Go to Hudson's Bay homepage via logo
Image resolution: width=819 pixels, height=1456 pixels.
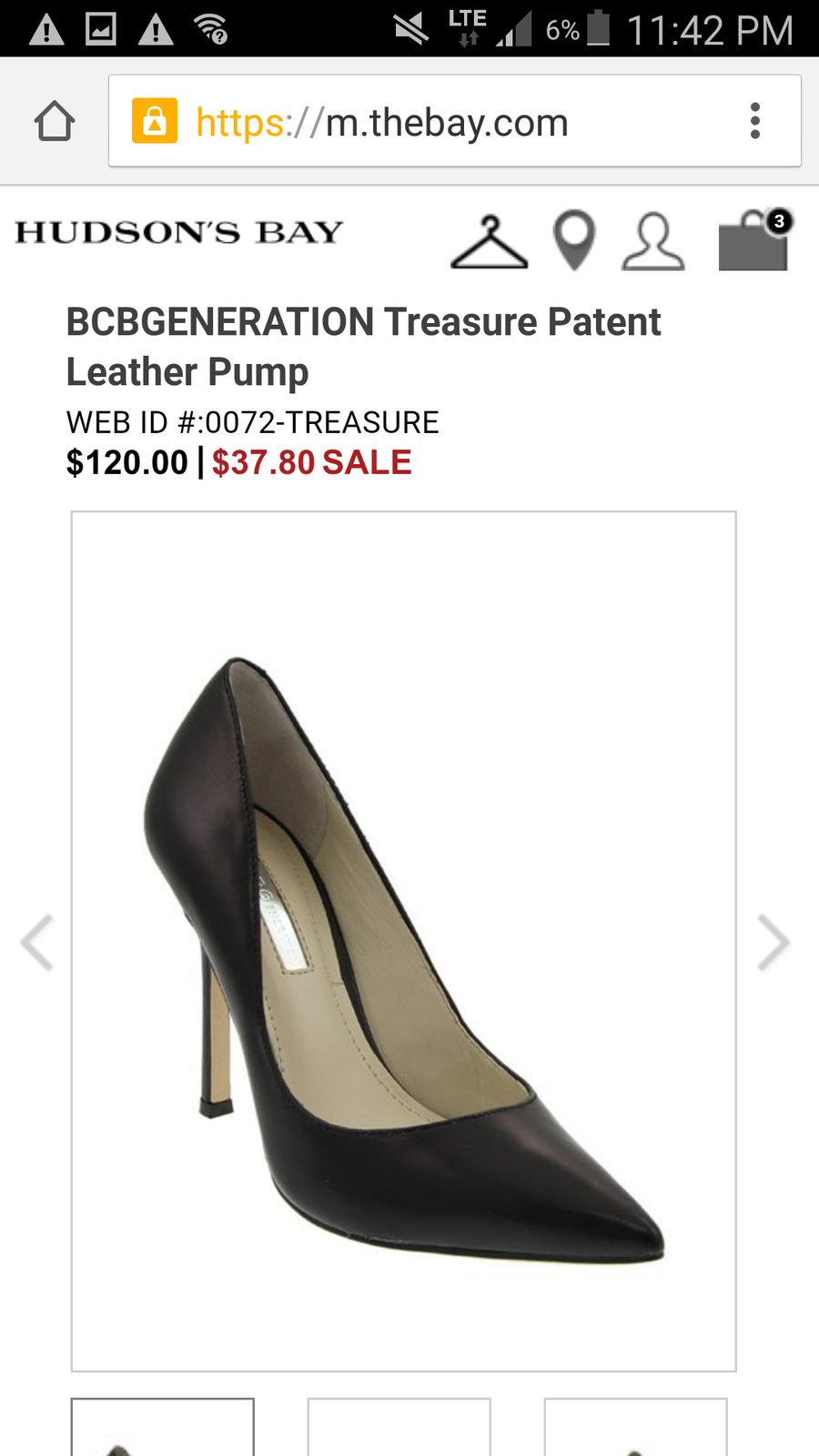178,233
